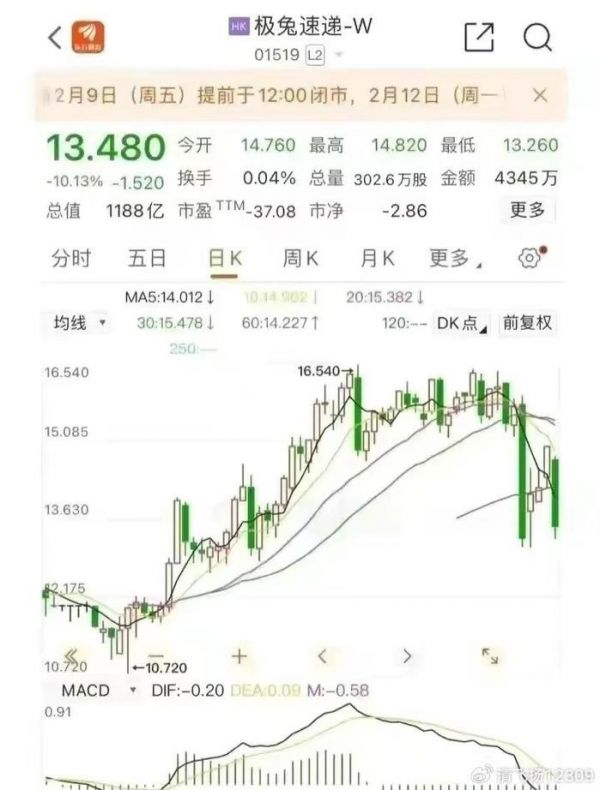The width and height of the screenshot is (600, 790).
Task: View the 周K weekly chart
Action: point(300,259)
